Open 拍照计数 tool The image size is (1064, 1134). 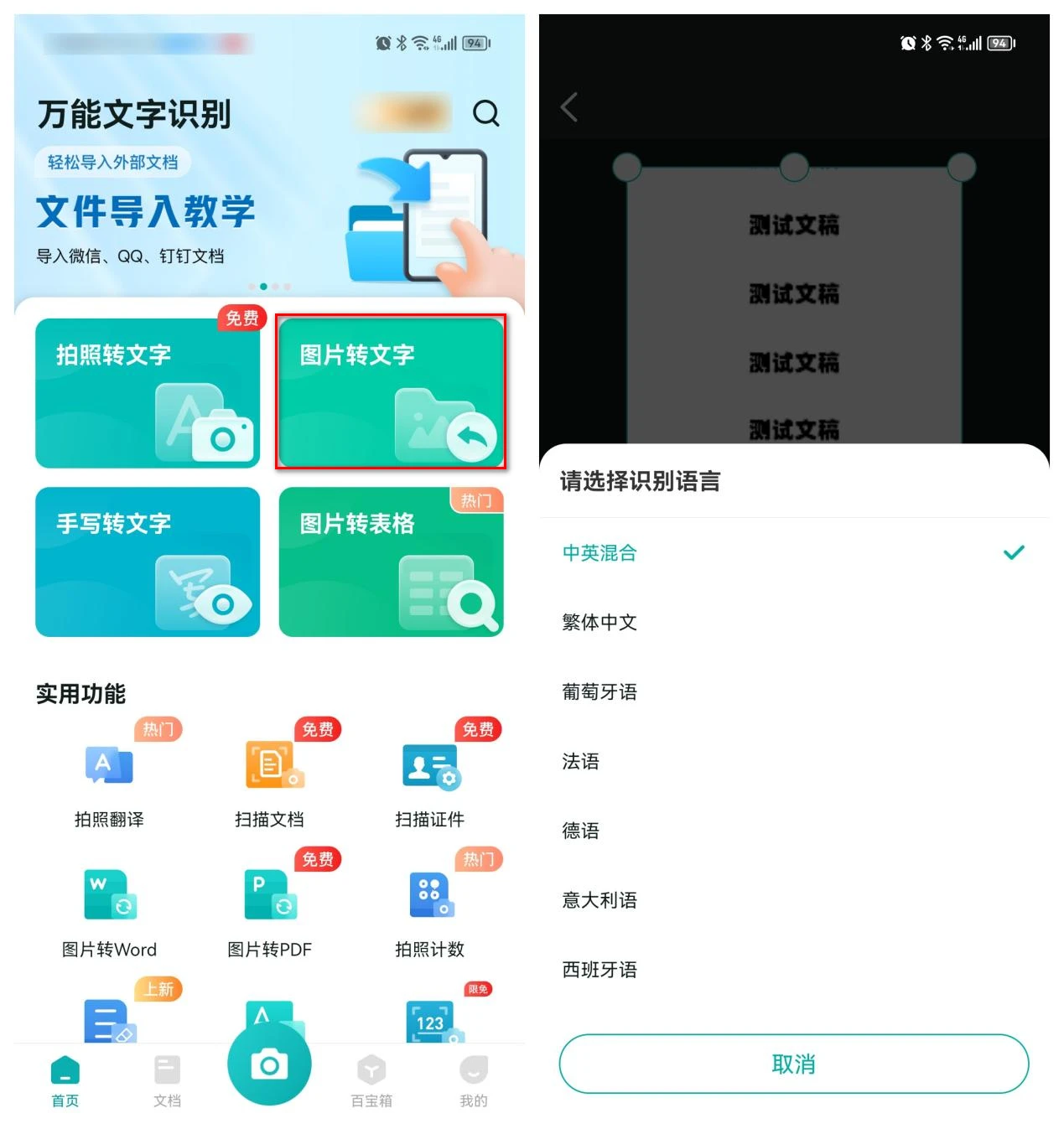(429, 909)
